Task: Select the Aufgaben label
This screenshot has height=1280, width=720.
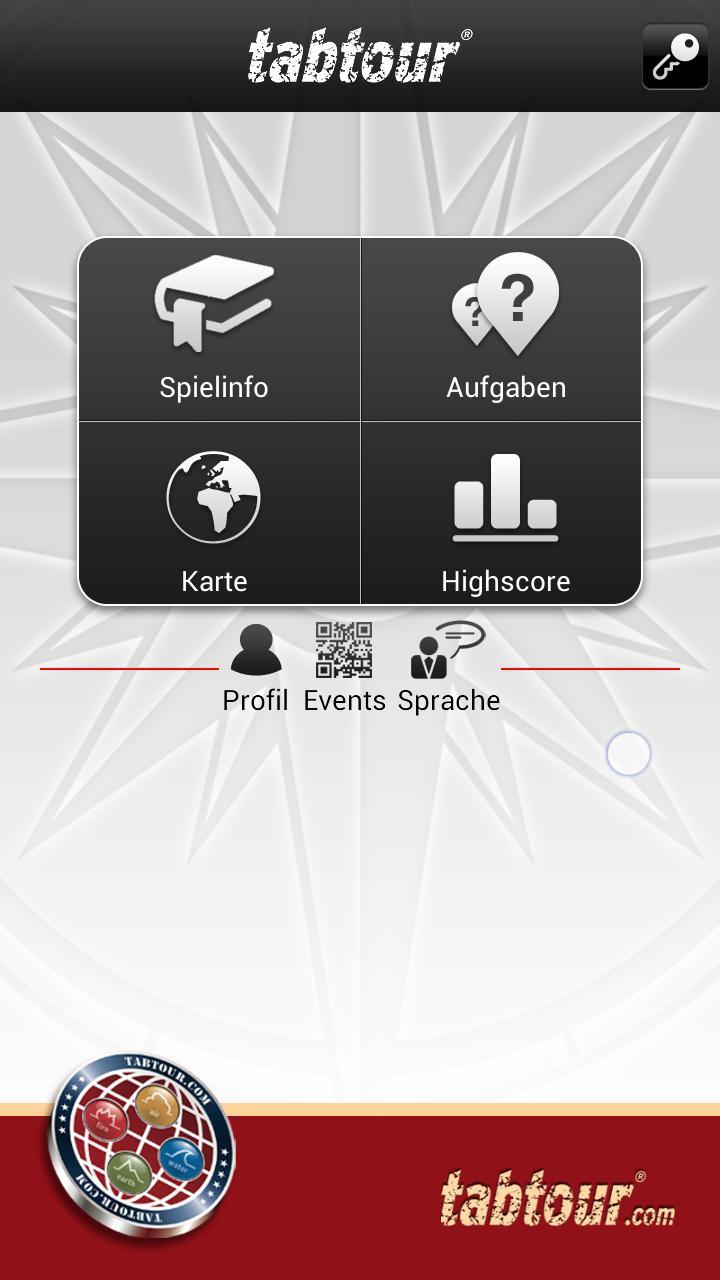Action: coord(505,387)
